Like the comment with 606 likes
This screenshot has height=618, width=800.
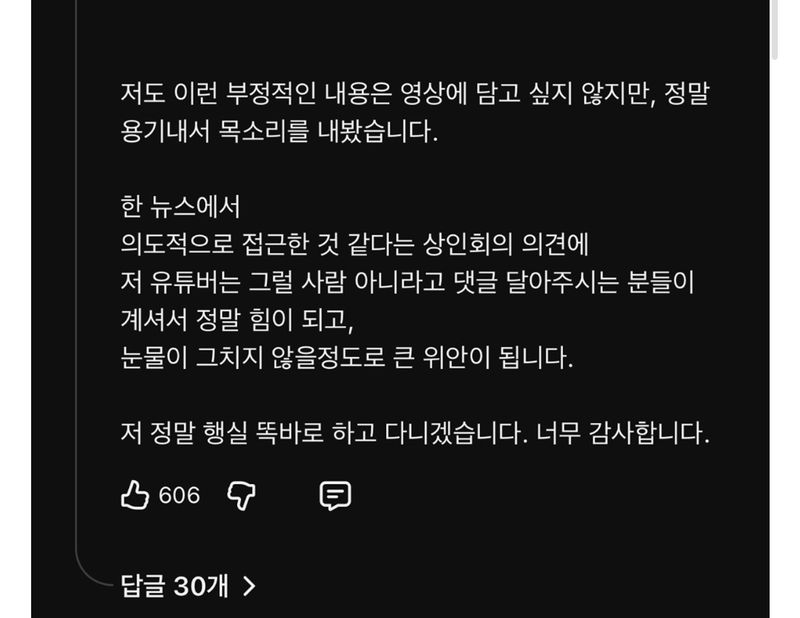pyautogui.click(x=135, y=495)
